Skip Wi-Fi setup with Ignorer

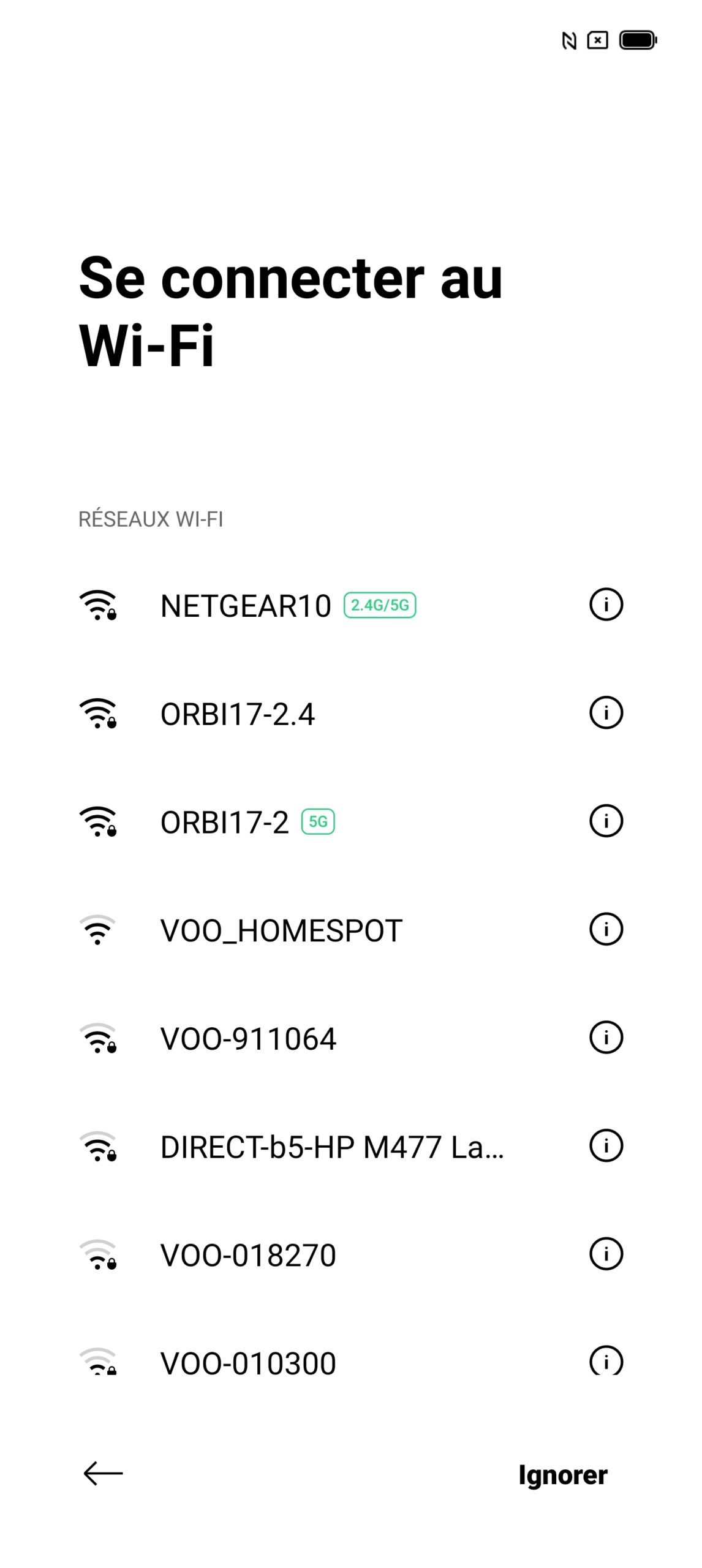click(562, 1474)
